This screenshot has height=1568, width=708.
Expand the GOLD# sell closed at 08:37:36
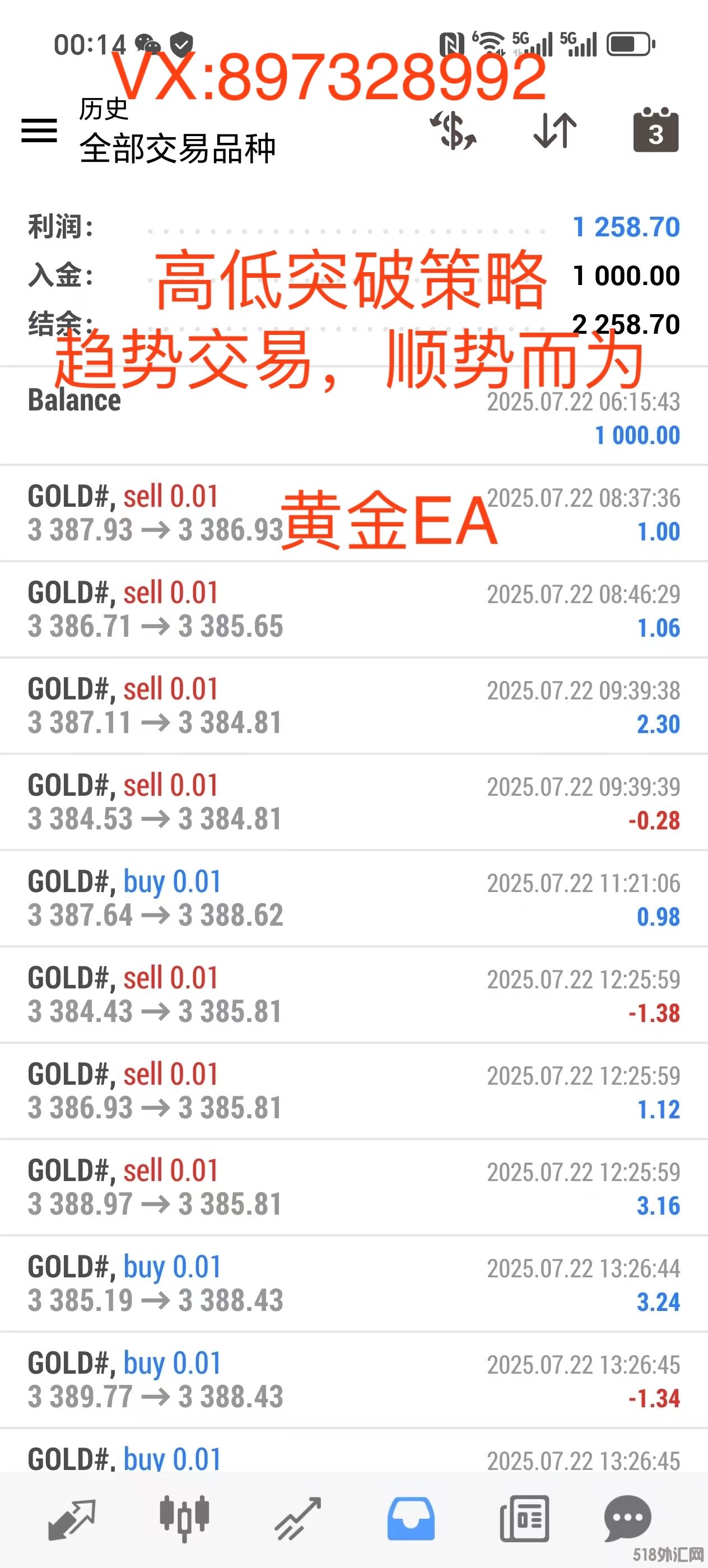coord(353,514)
